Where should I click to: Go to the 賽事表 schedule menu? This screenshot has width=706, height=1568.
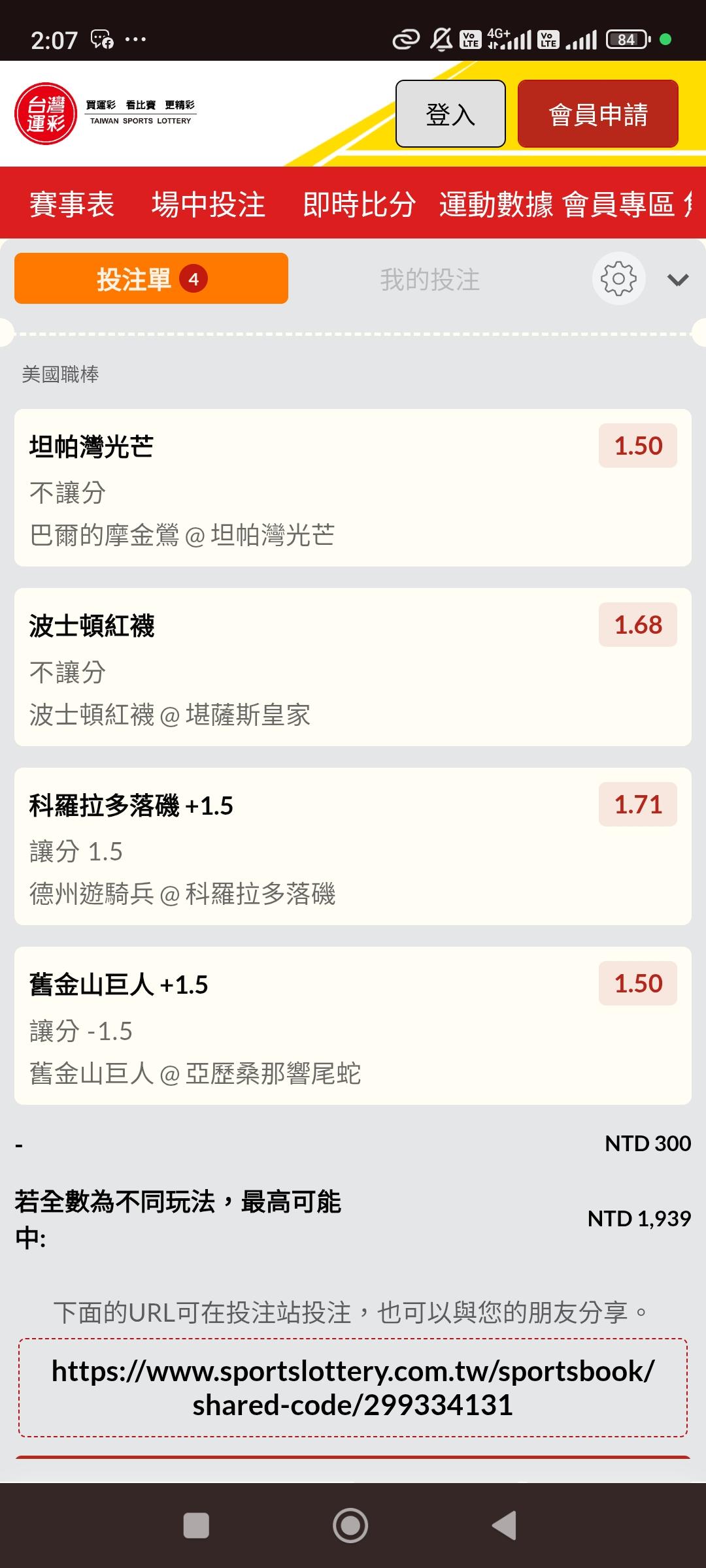(x=72, y=204)
